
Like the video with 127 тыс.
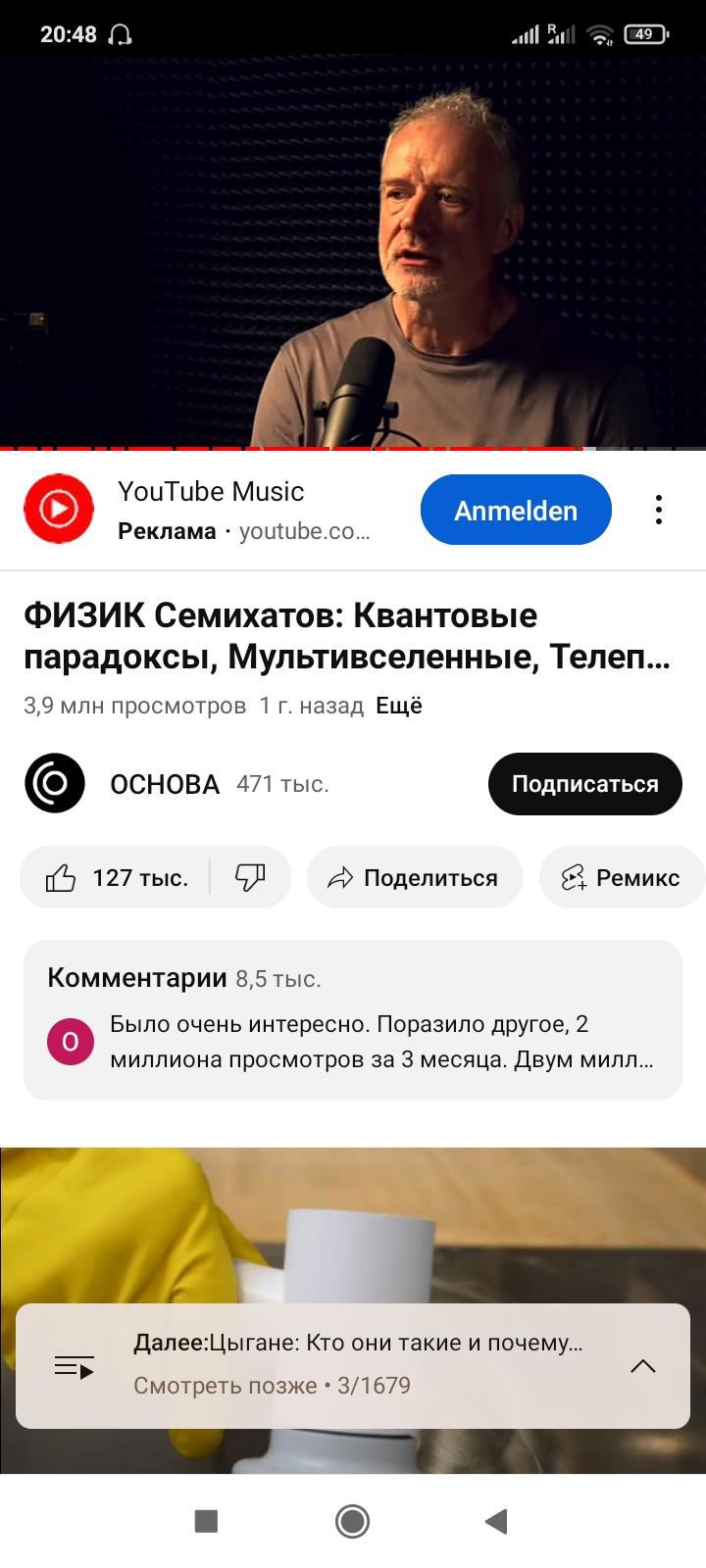click(x=118, y=877)
